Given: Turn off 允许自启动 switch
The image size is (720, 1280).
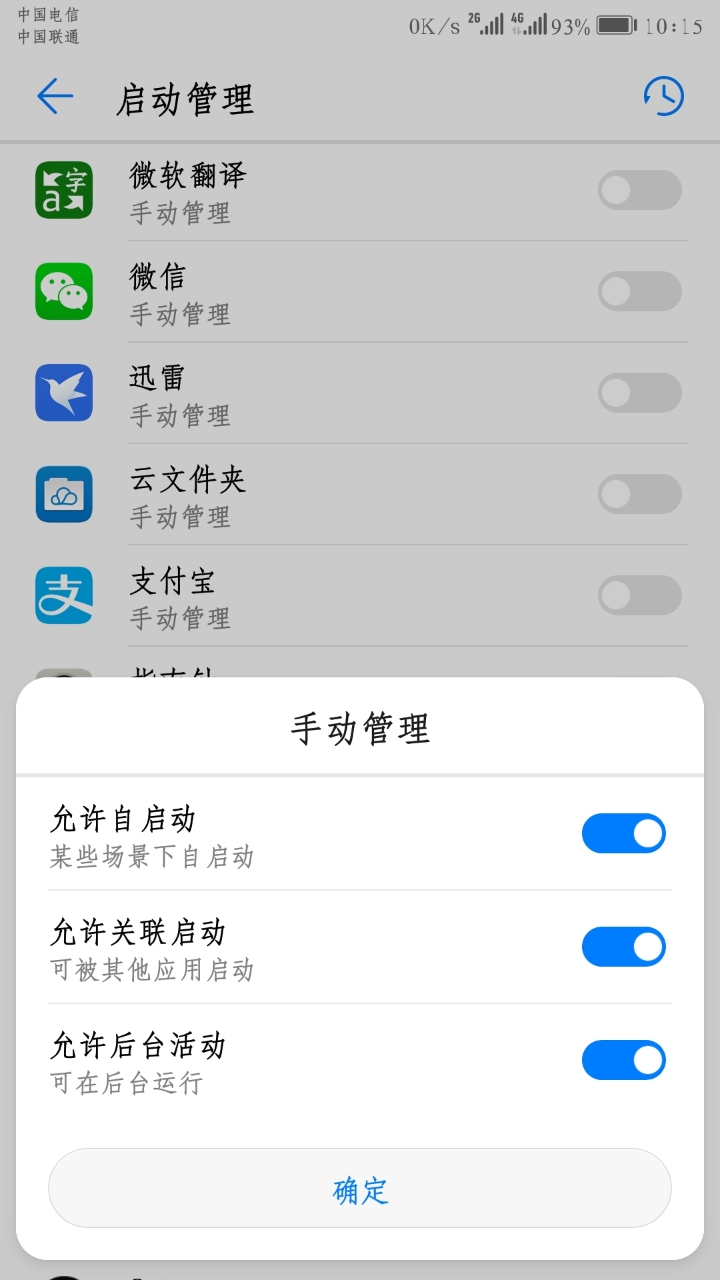Looking at the screenshot, I should (623, 833).
